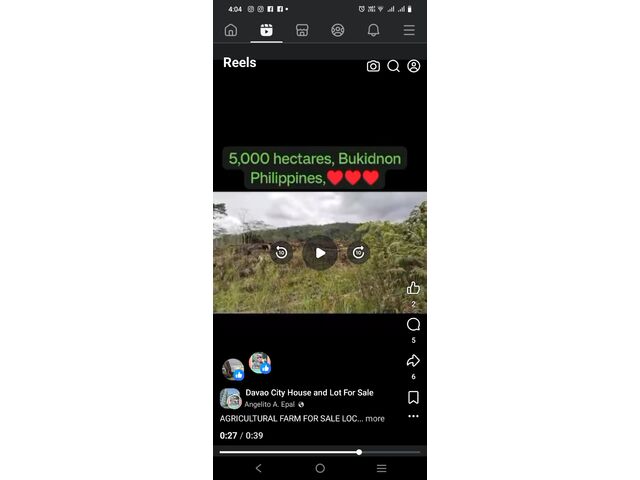Open the hamburger menu

point(409,30)
